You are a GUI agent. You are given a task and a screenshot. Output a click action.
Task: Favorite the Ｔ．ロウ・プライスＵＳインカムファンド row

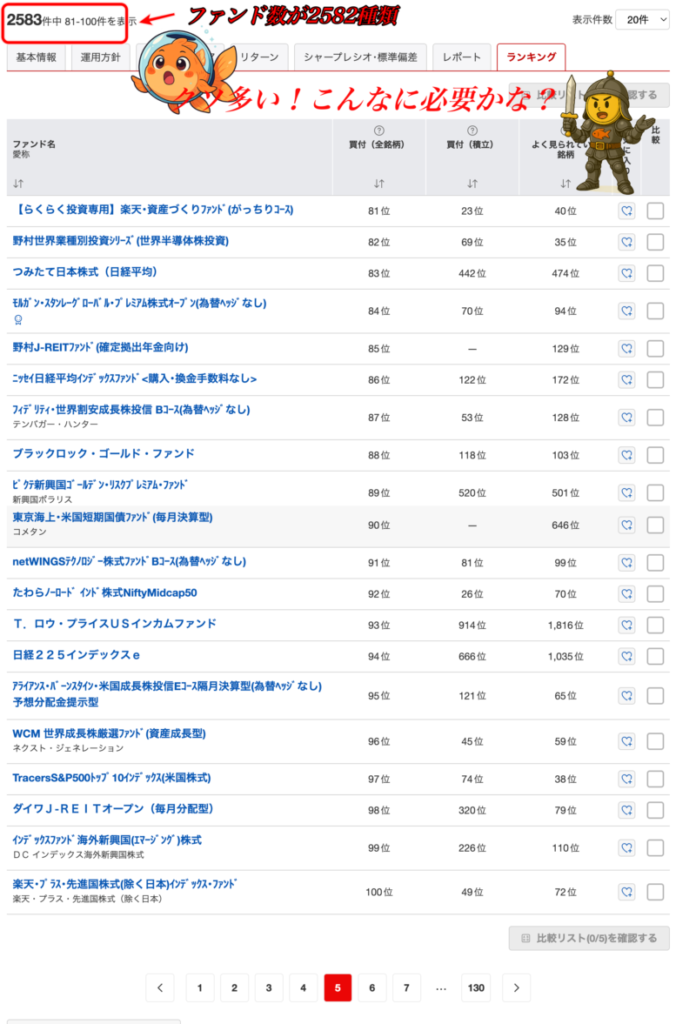626,625
